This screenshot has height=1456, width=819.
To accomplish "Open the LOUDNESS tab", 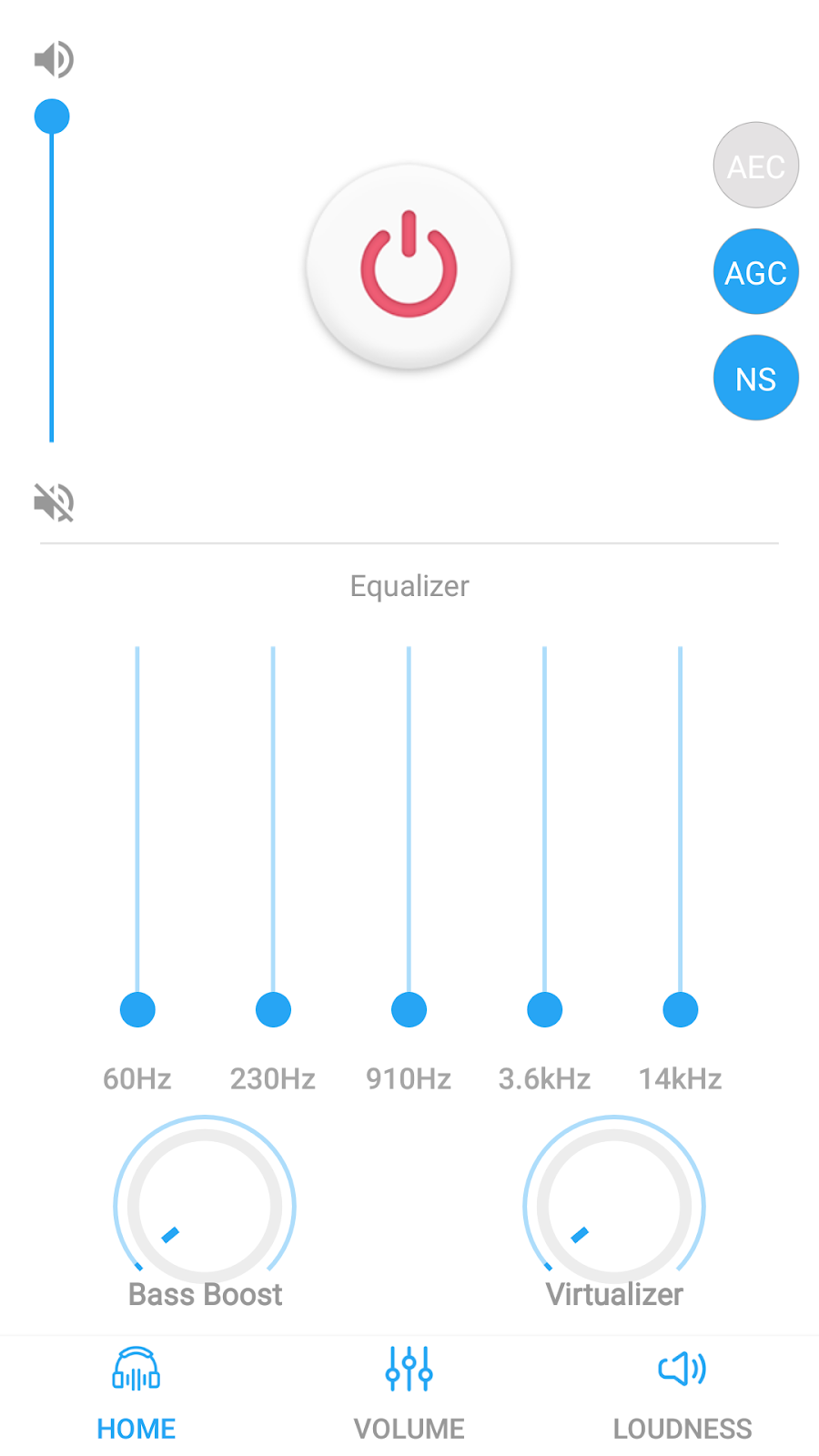I will click(682, 1394).
